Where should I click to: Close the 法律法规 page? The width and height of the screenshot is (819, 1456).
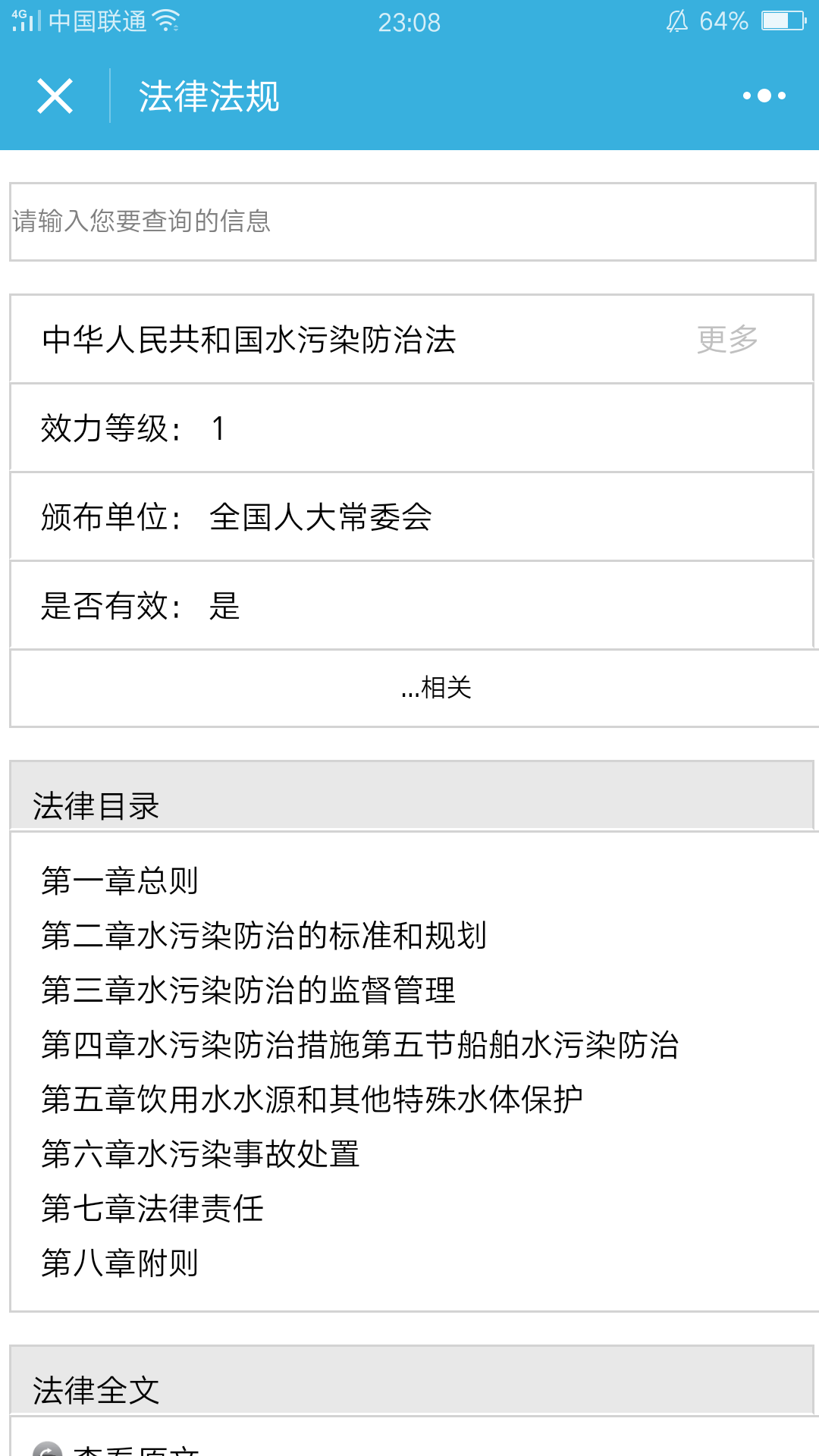[x=55, y=96]
